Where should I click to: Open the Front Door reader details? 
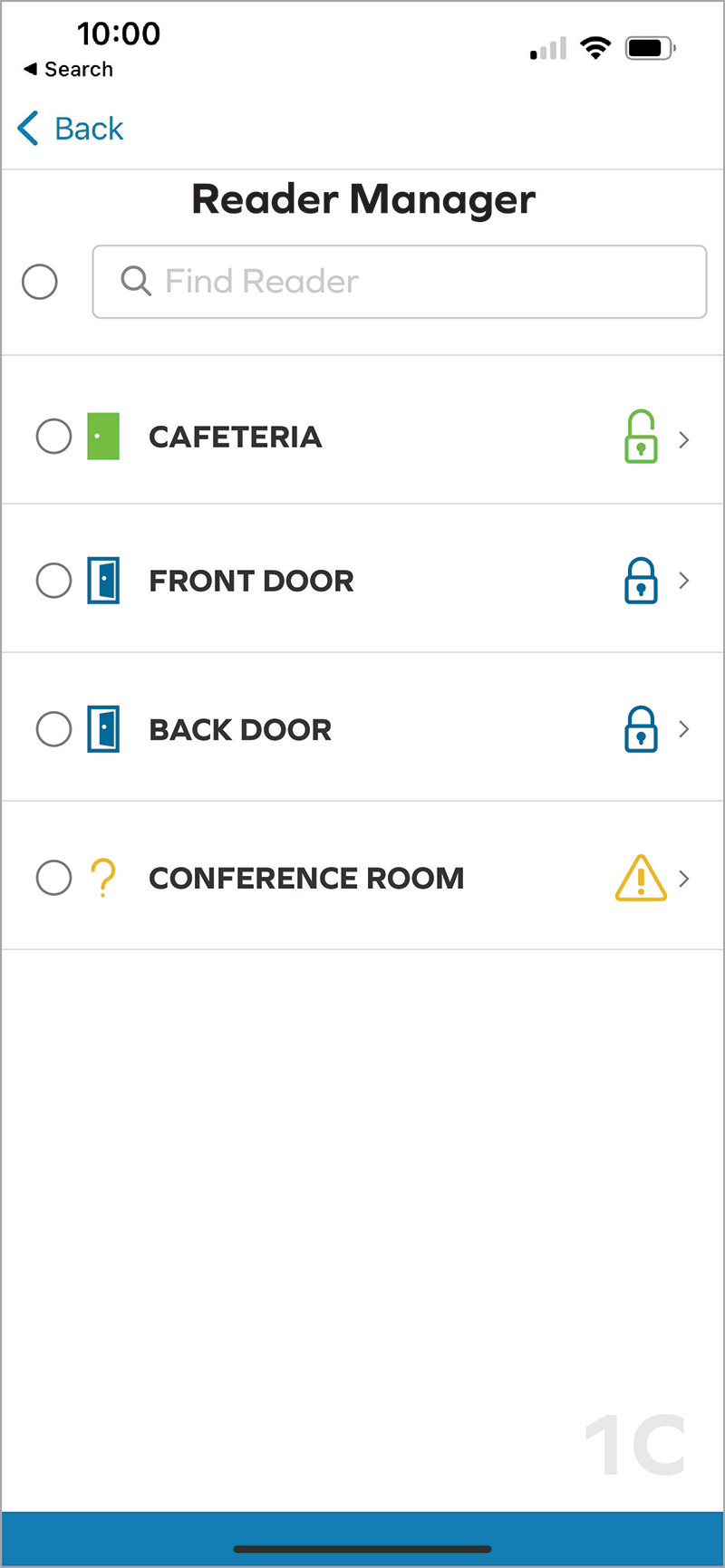684,581
